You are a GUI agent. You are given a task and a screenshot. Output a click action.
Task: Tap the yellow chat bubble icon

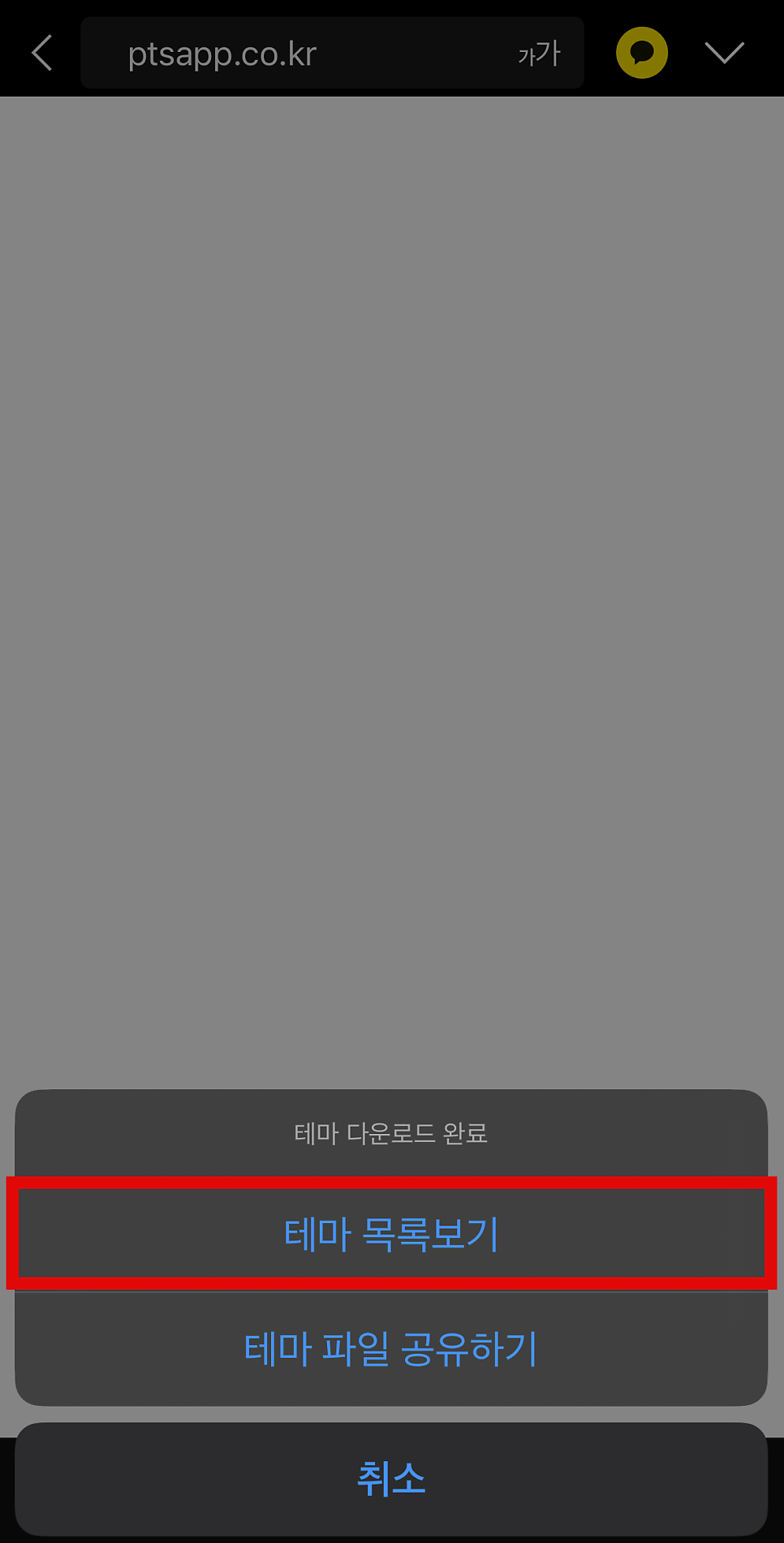pyautogui.click(x=642, y=53)
